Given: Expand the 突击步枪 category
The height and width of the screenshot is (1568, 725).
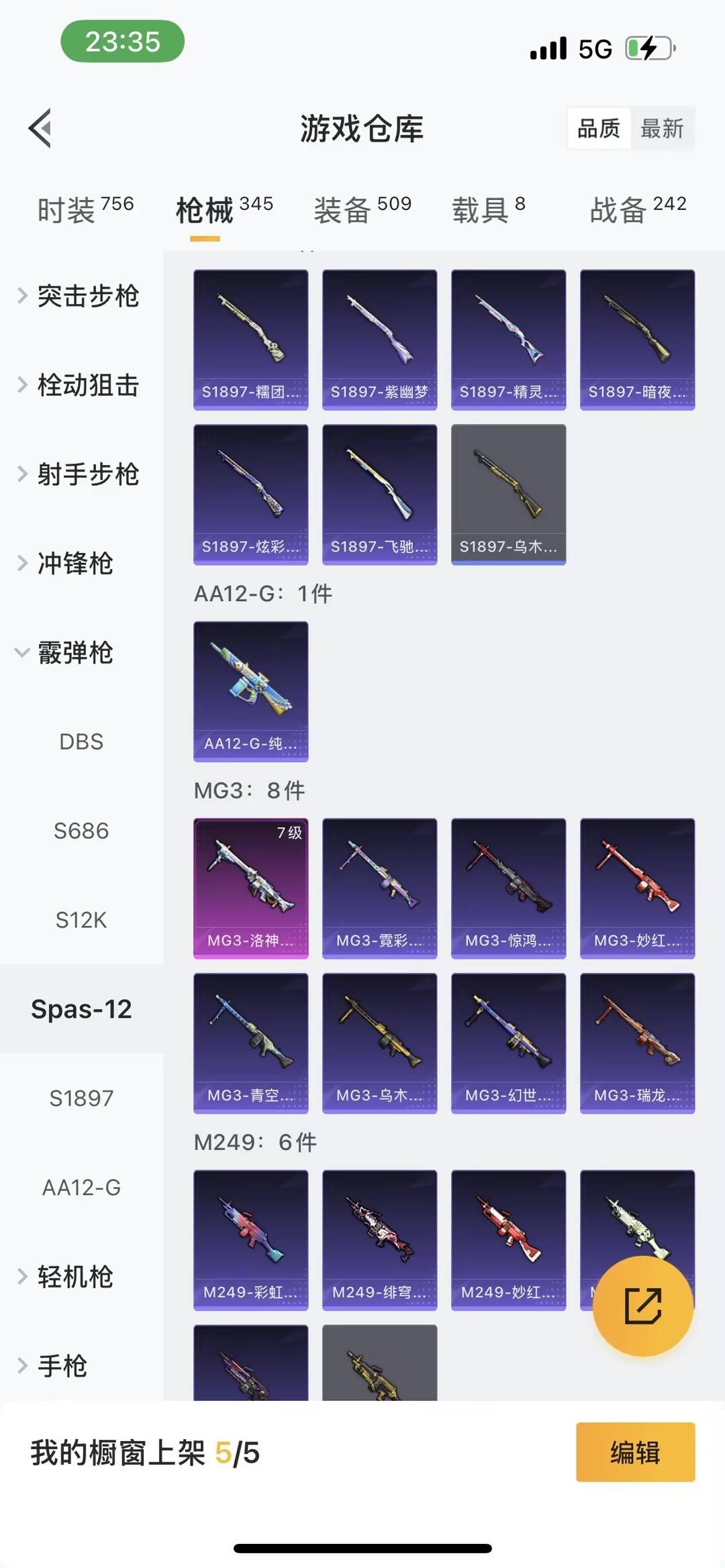Looking at the screenshot, I should coord(81,296).
